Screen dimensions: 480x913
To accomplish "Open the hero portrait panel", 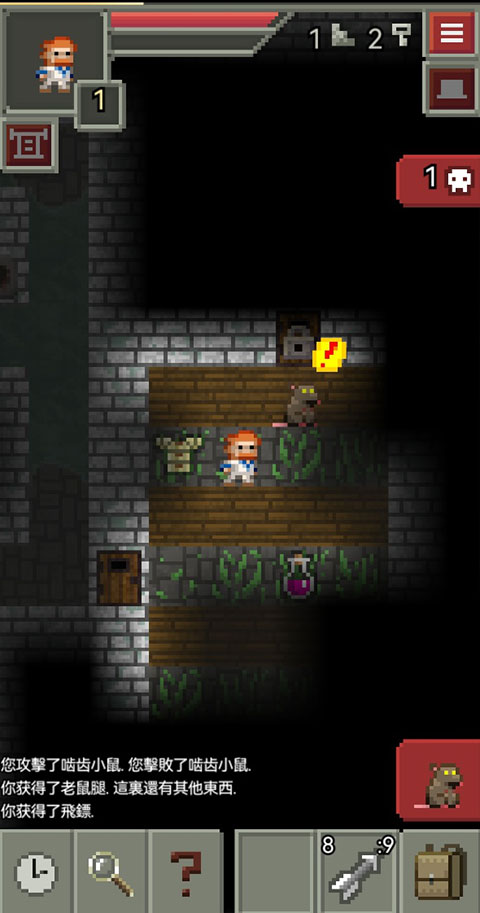I will pyautogui.click(x=55, y=61).
